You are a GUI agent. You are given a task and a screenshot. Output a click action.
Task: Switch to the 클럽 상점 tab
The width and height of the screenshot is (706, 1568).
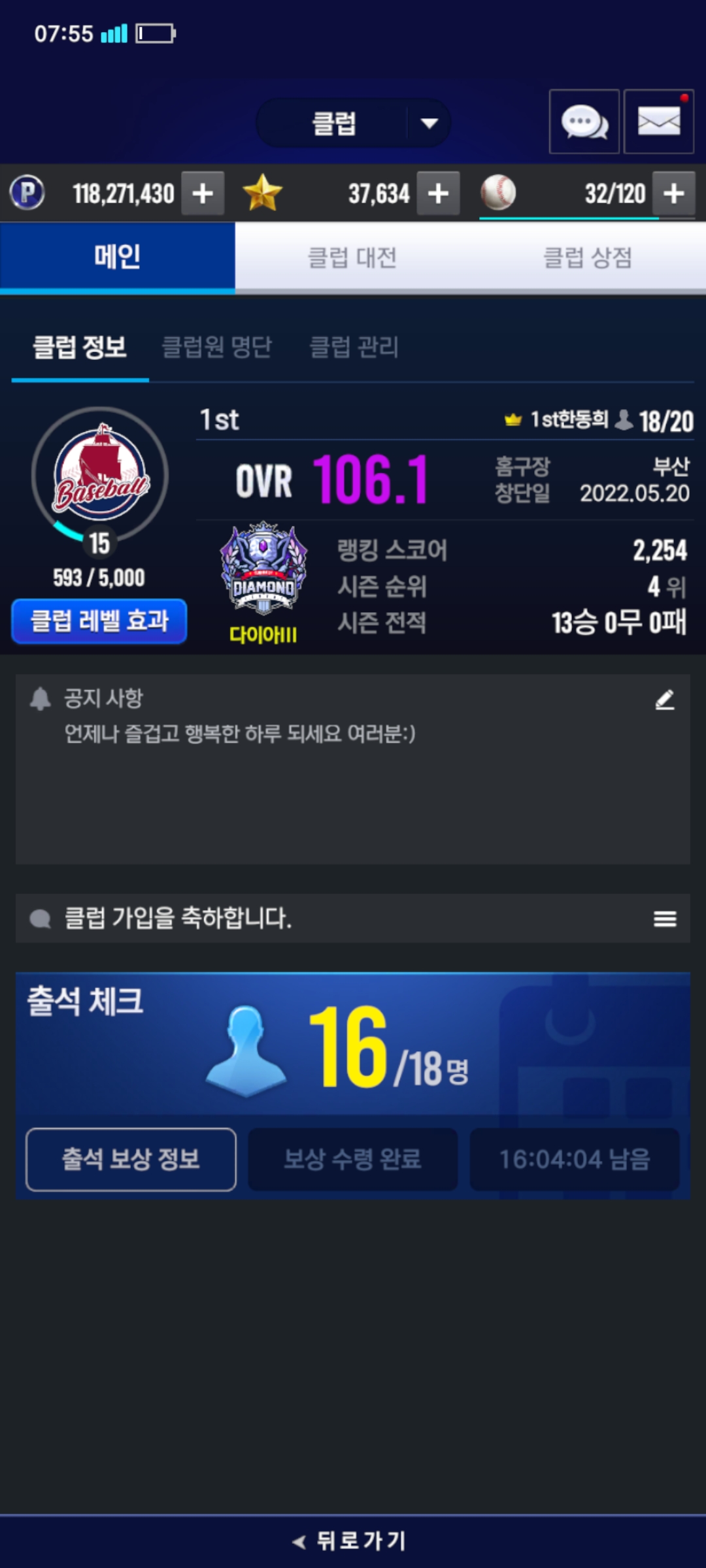(587, 257)
